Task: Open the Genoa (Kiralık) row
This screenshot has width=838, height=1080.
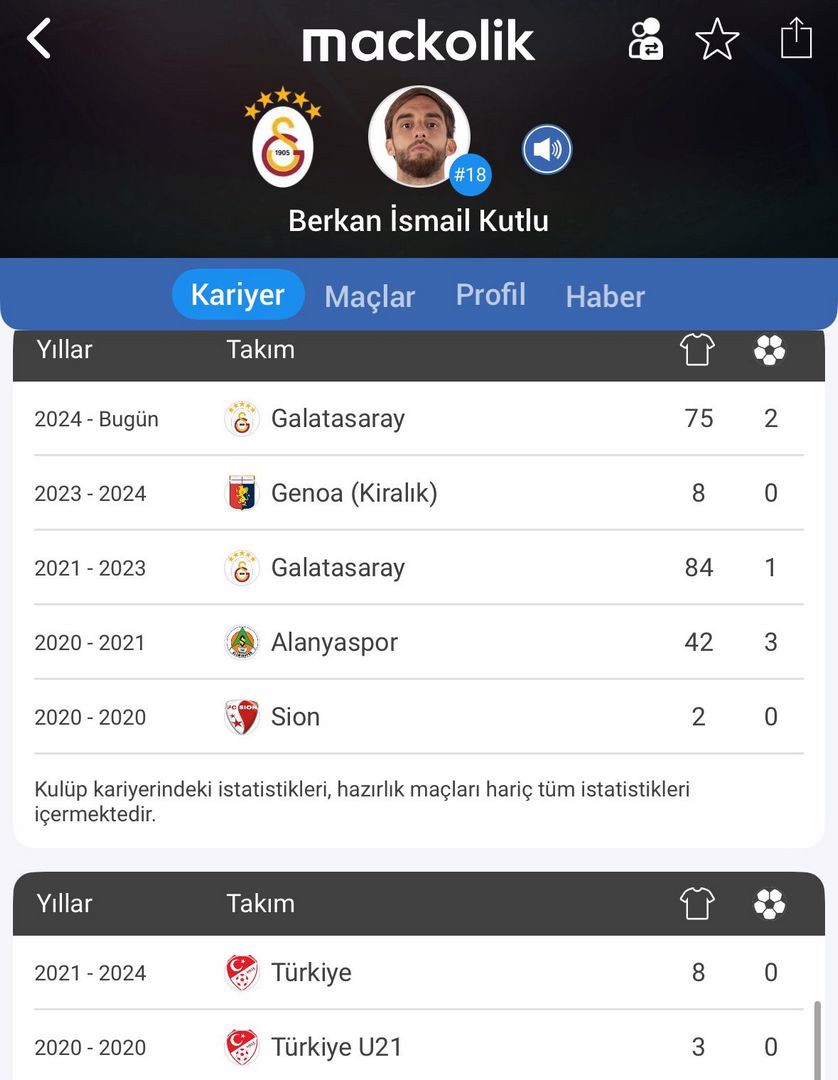Action: click(418, 493)
